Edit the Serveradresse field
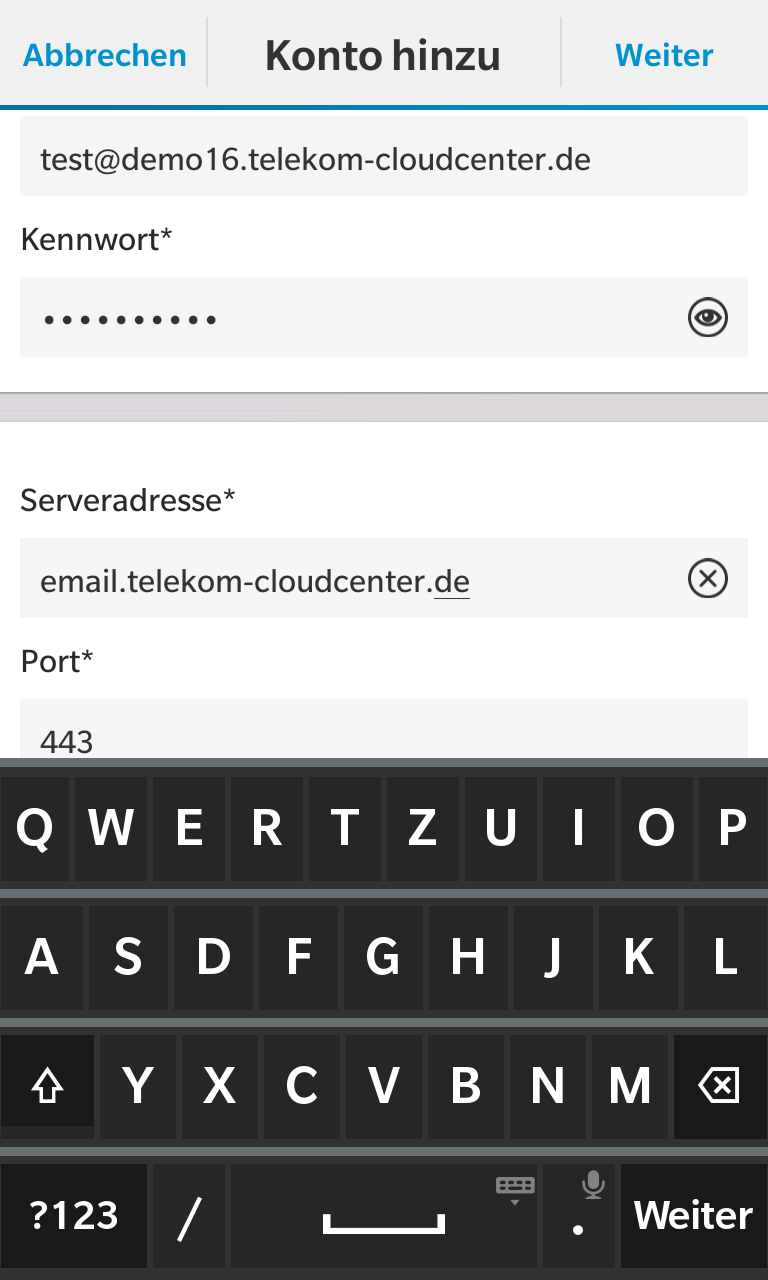This screenshot has height=1280, width=768. click(x=350, y=580)
